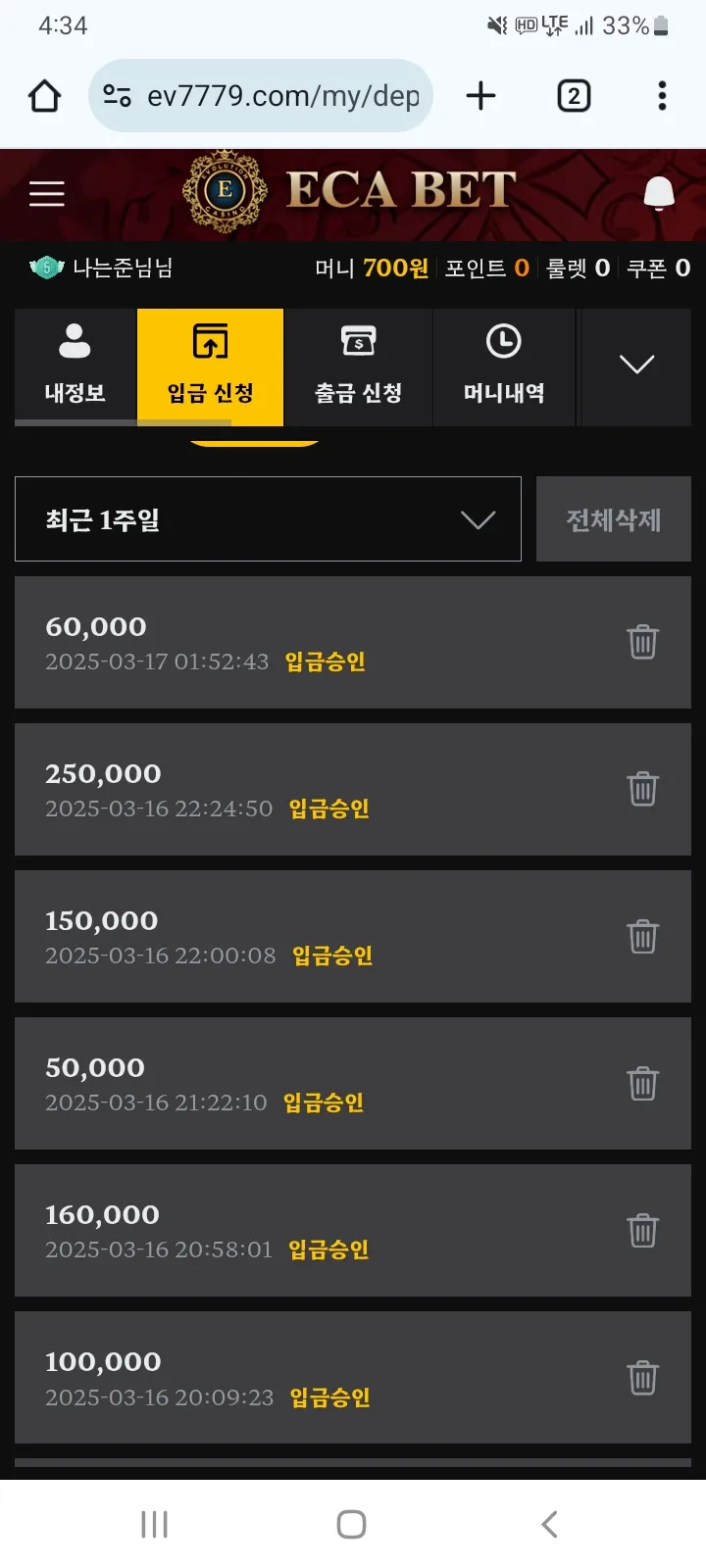The image size is (706, 1568).
Task: Select the 입금 신청 tab
Action: pyautogui.click(x=210, y=367)
